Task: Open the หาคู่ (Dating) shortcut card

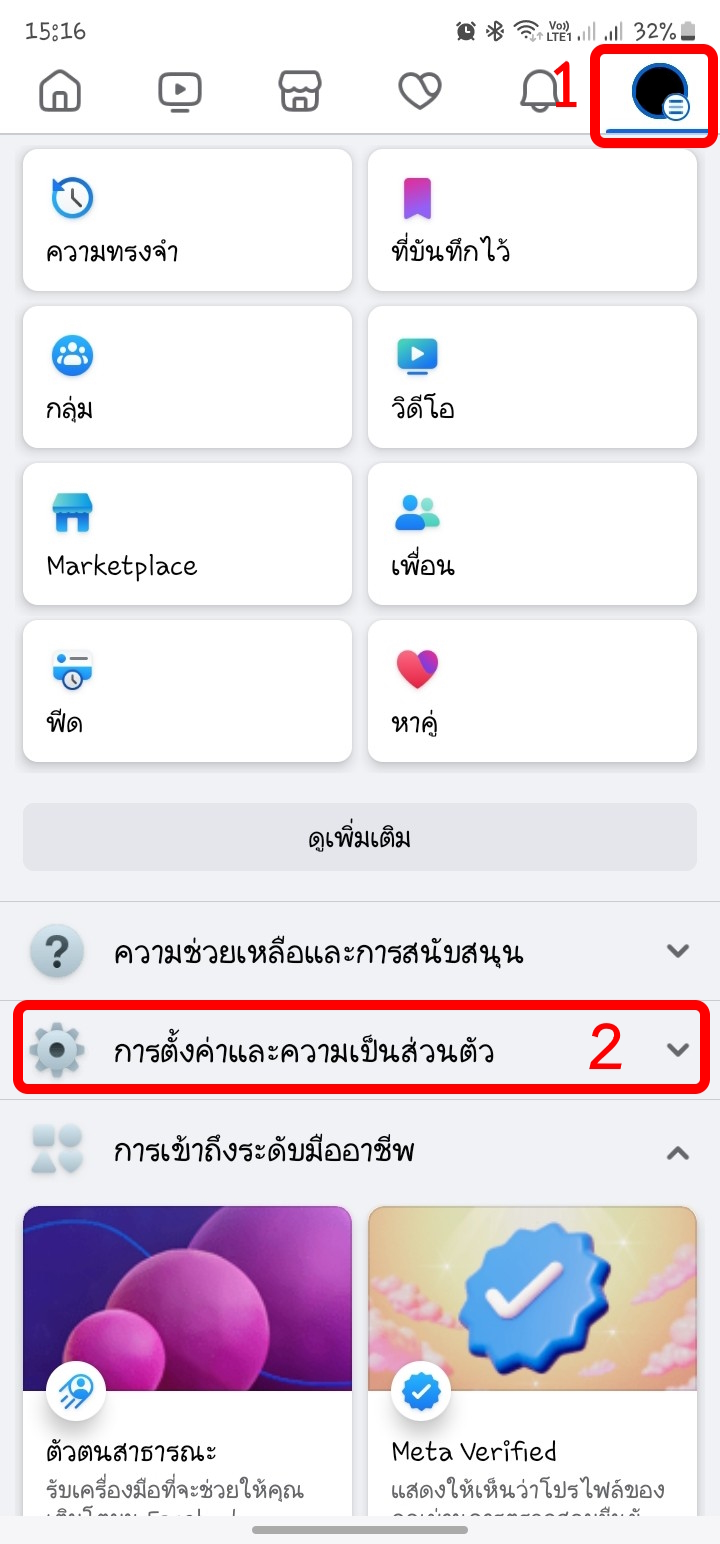Action: (532, 691)
